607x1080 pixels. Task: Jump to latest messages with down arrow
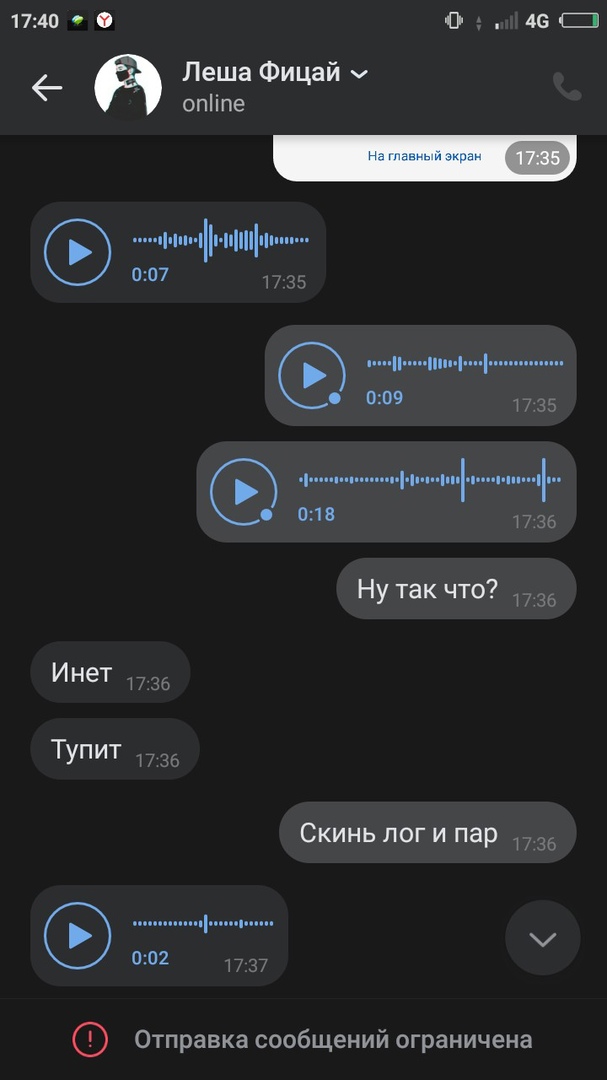[x=542, y=938]
